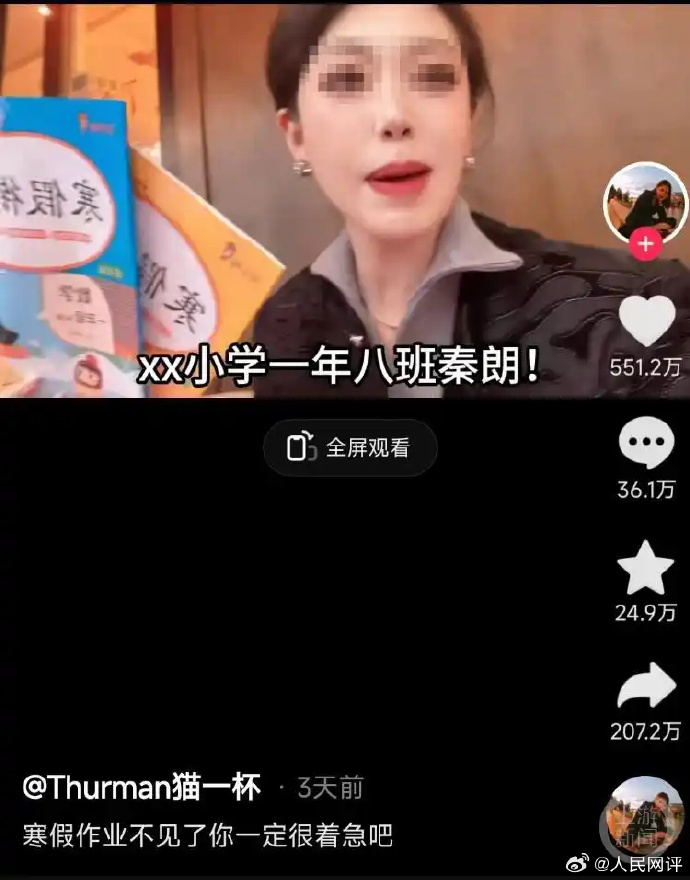The width and height of the screenshot is (690, 880).
Task: Share the video using the arrow icon
Action: [646, 689]
